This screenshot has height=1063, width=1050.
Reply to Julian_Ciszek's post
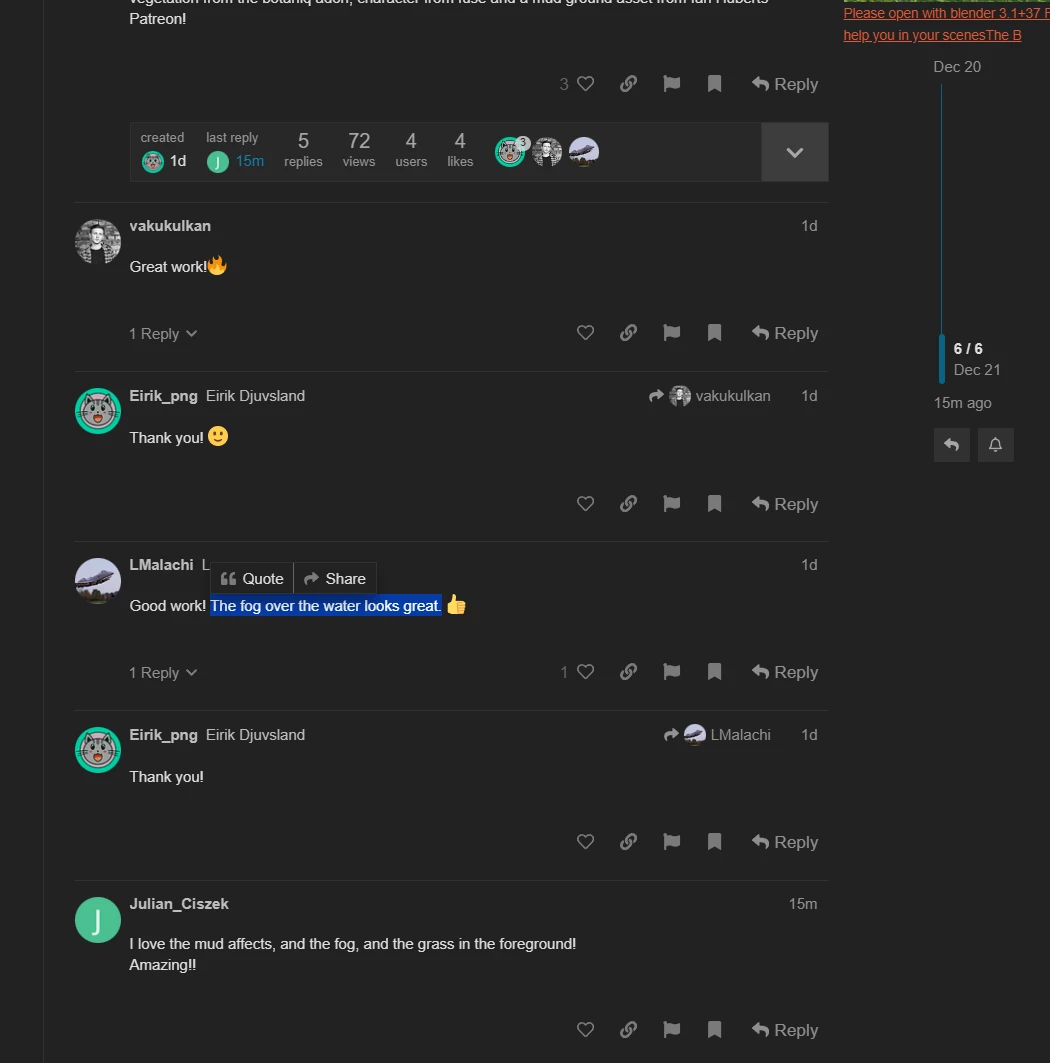pyautogui.click(x=785, y=1030)
